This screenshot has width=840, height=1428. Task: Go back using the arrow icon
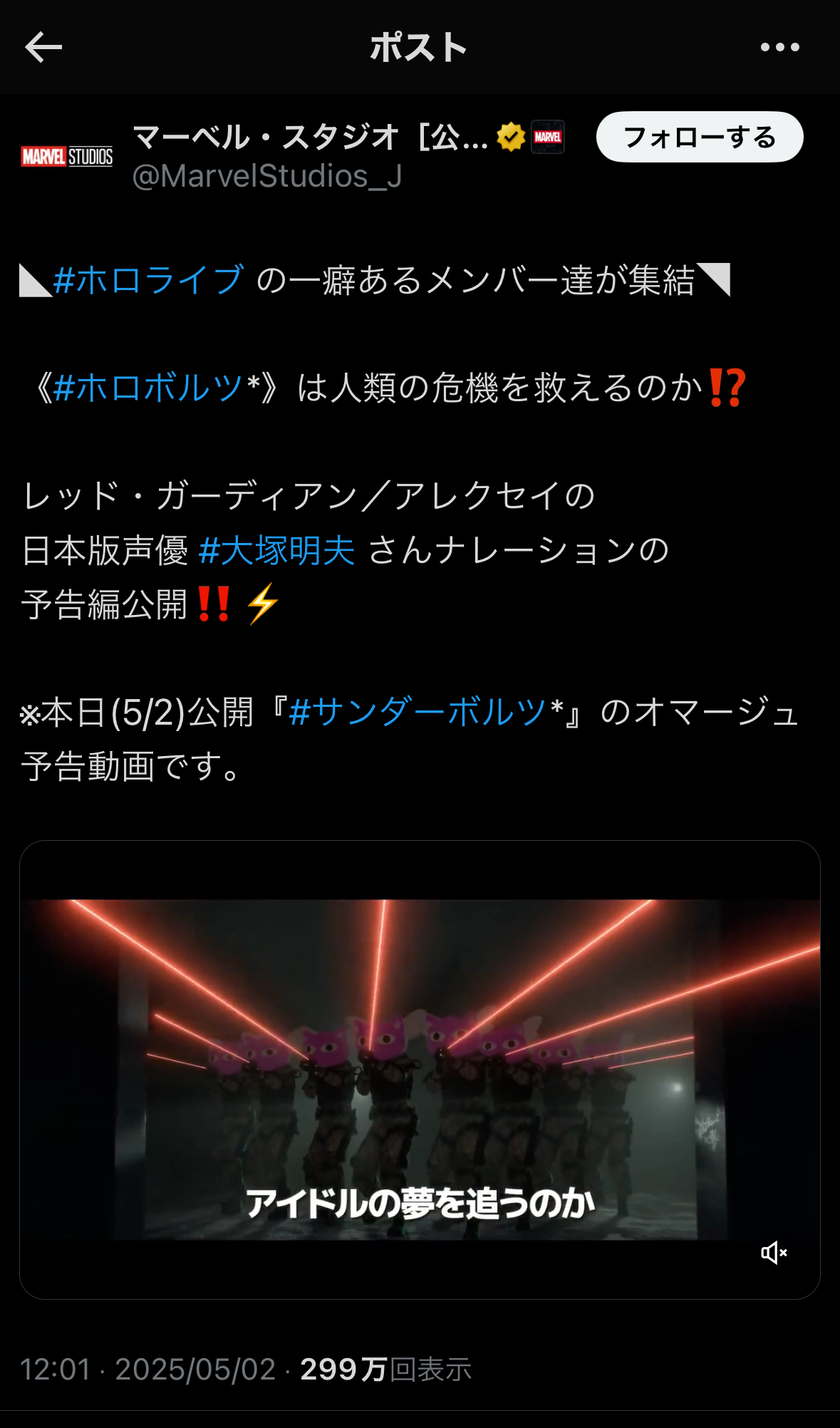coord(43,48)
